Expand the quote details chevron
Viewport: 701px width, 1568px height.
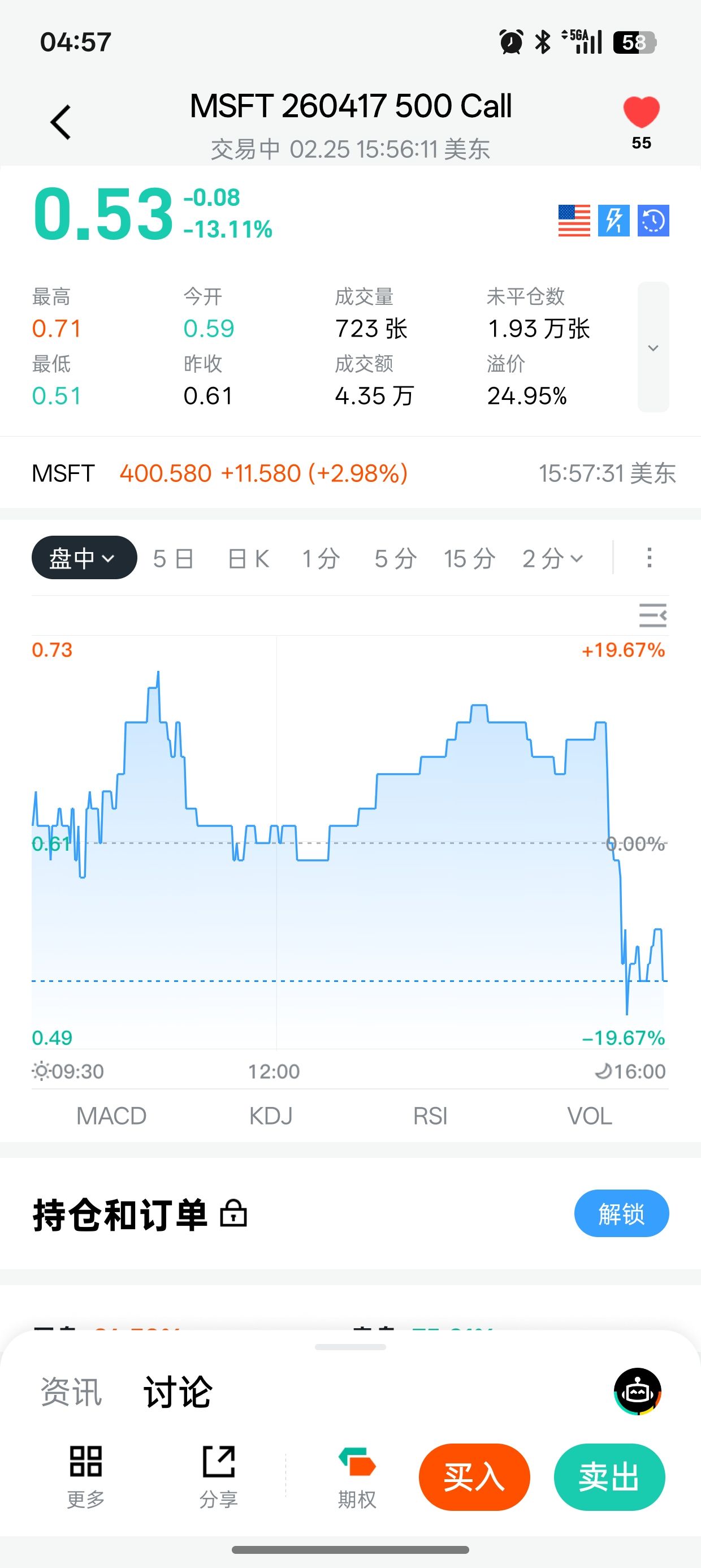(x=653, y=347)
